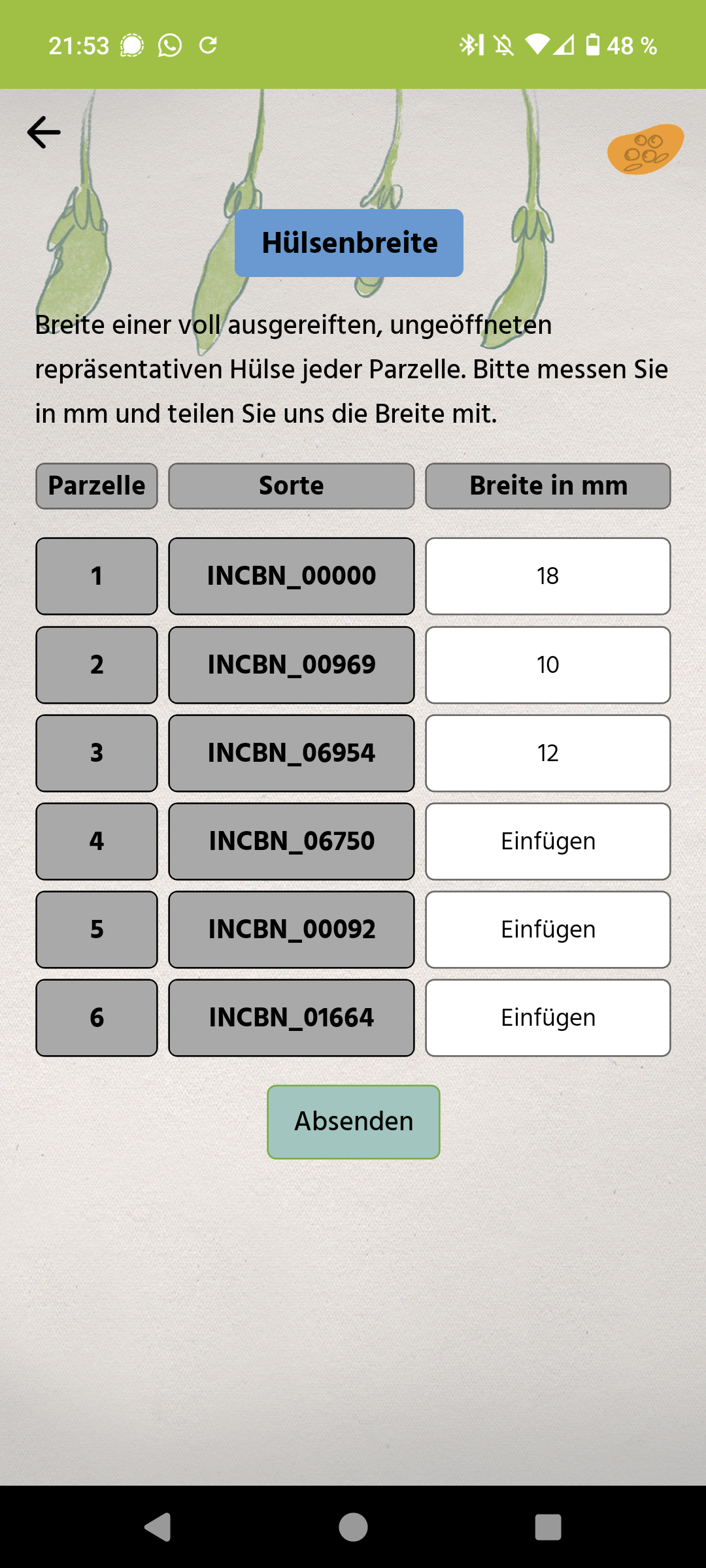The image size is (706, 1568).
Task: Select the Einfügen field for INCBN_00092
Action: click(x=548, y=930)
